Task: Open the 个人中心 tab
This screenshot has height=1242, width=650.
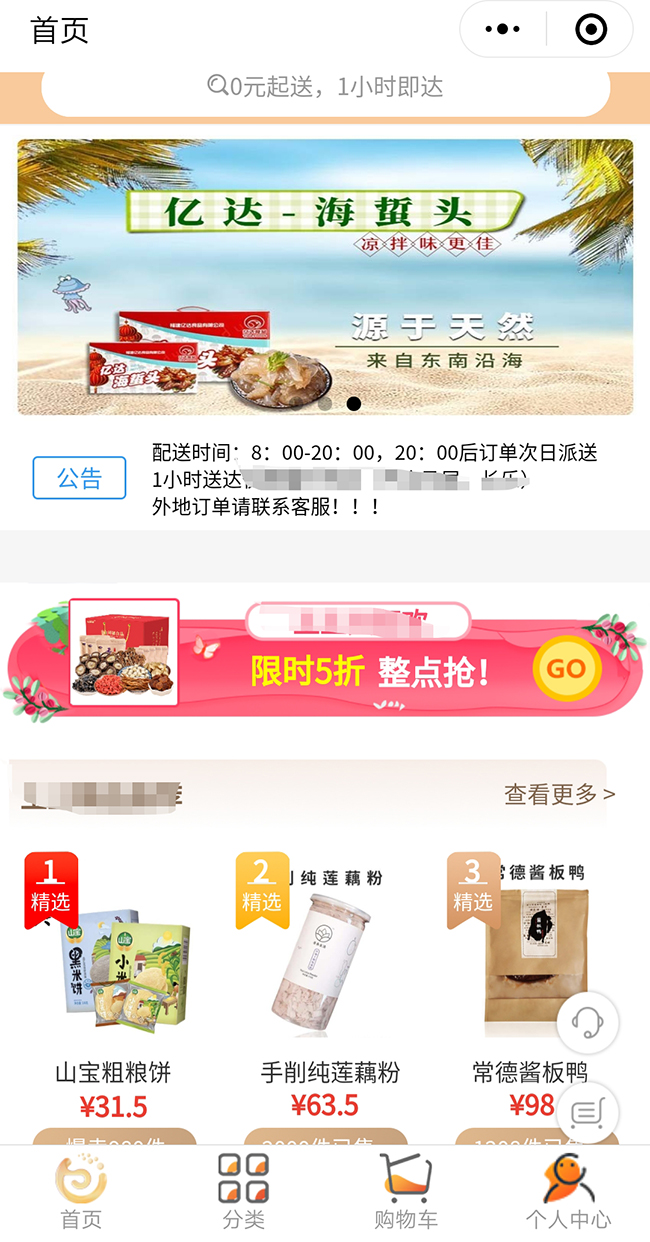Action: tap(568, 1192)
